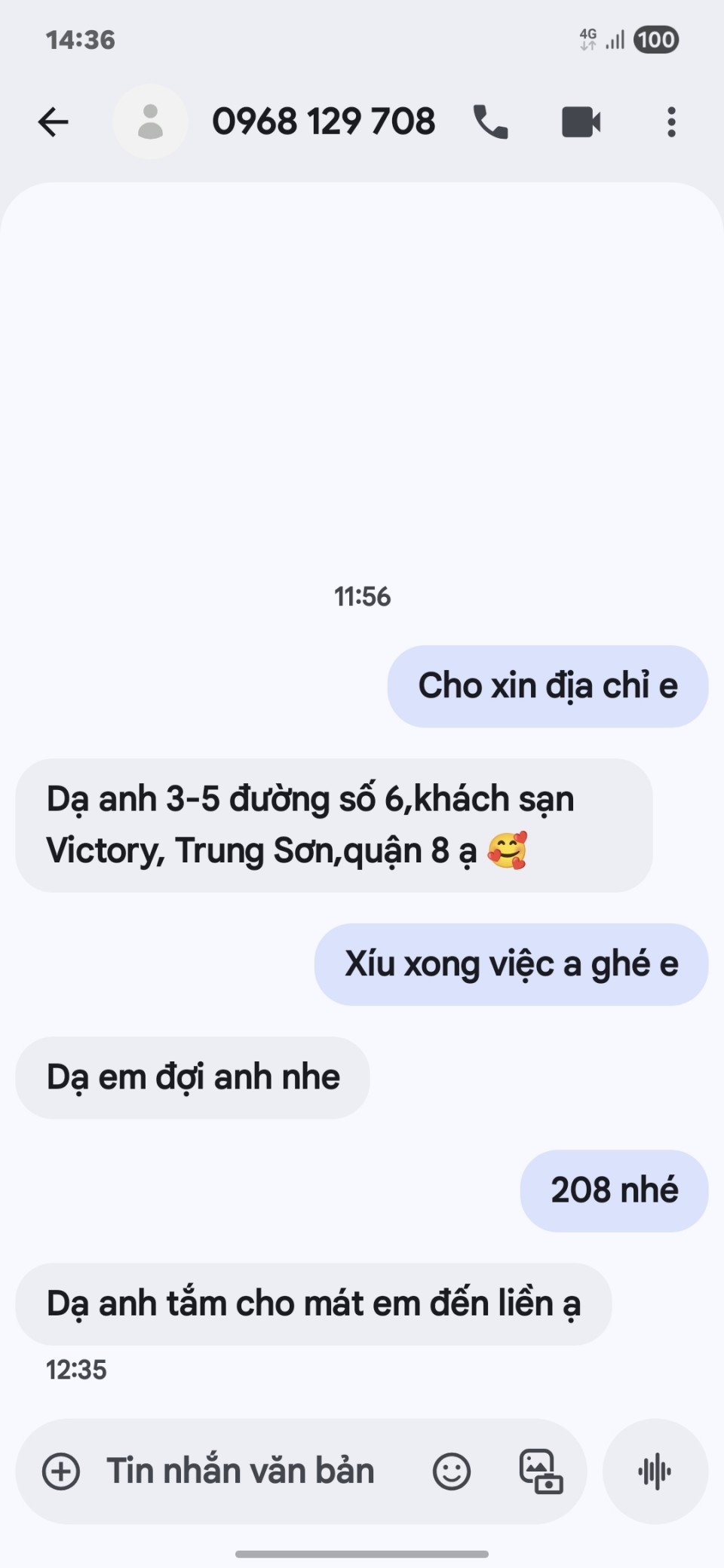724x1568 pixels.
Task: Open the emoji picker
Action: coord(451,1471)
